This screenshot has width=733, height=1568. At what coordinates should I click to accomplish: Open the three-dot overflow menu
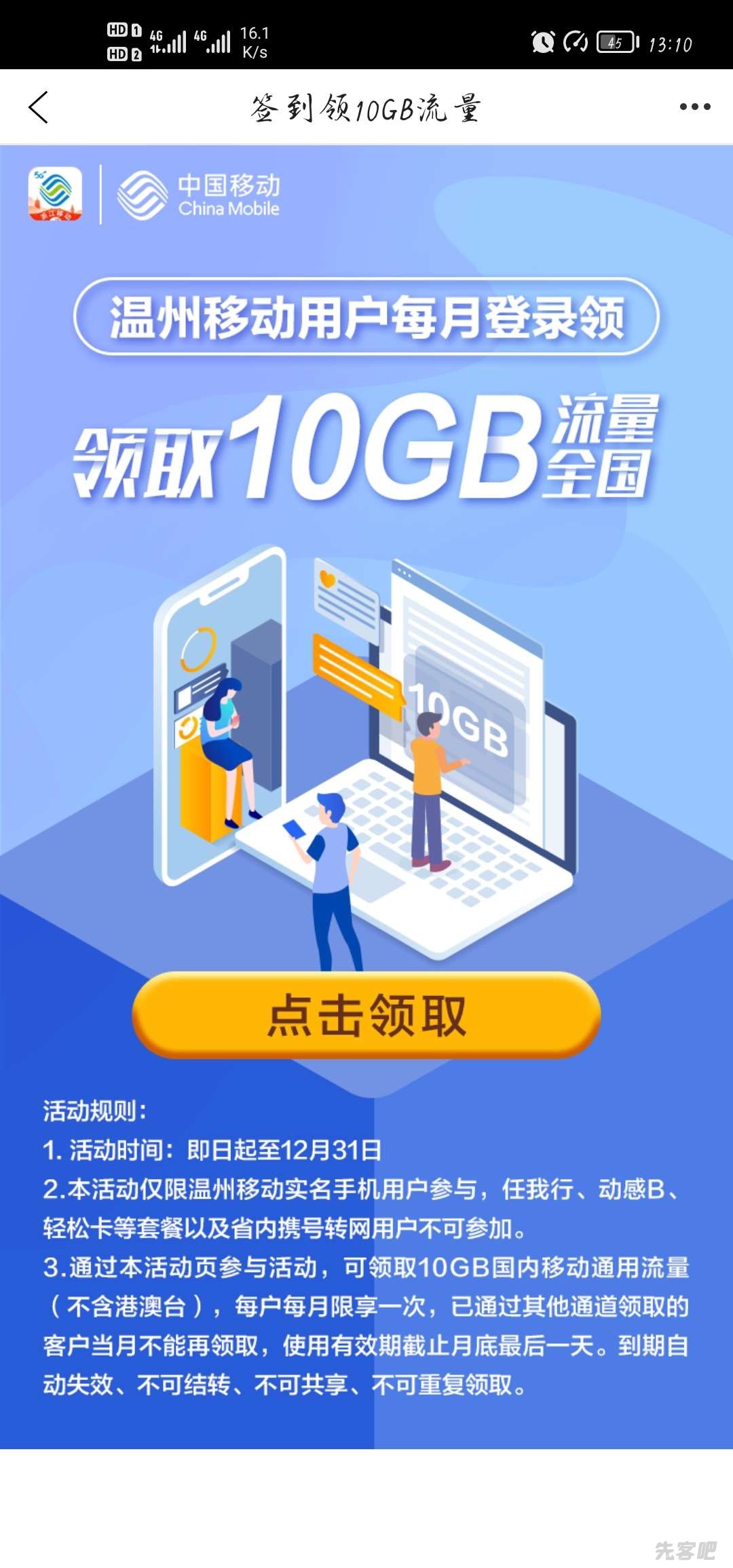click(x=695, y=107)
